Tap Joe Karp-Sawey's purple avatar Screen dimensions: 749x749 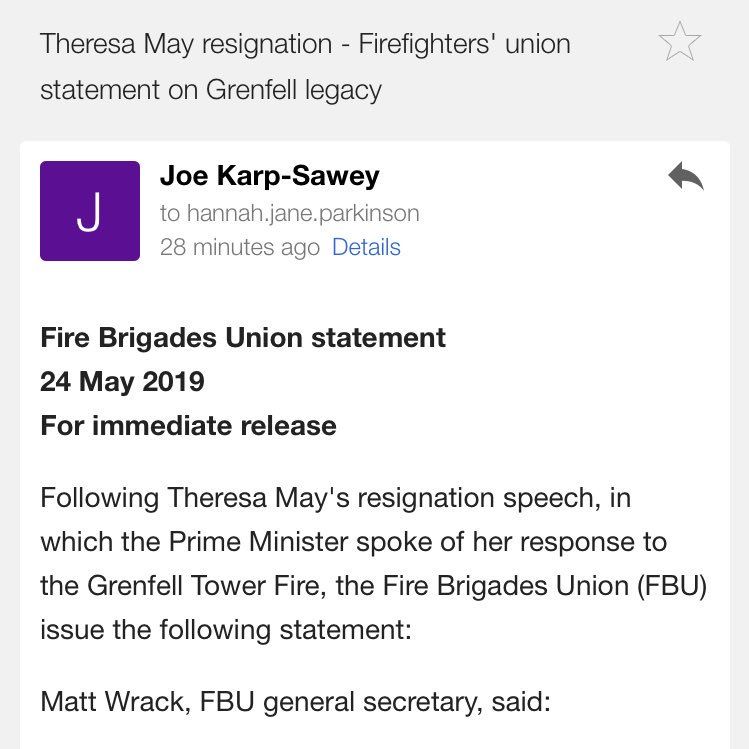pyautogui.click(x=90, y=211)
